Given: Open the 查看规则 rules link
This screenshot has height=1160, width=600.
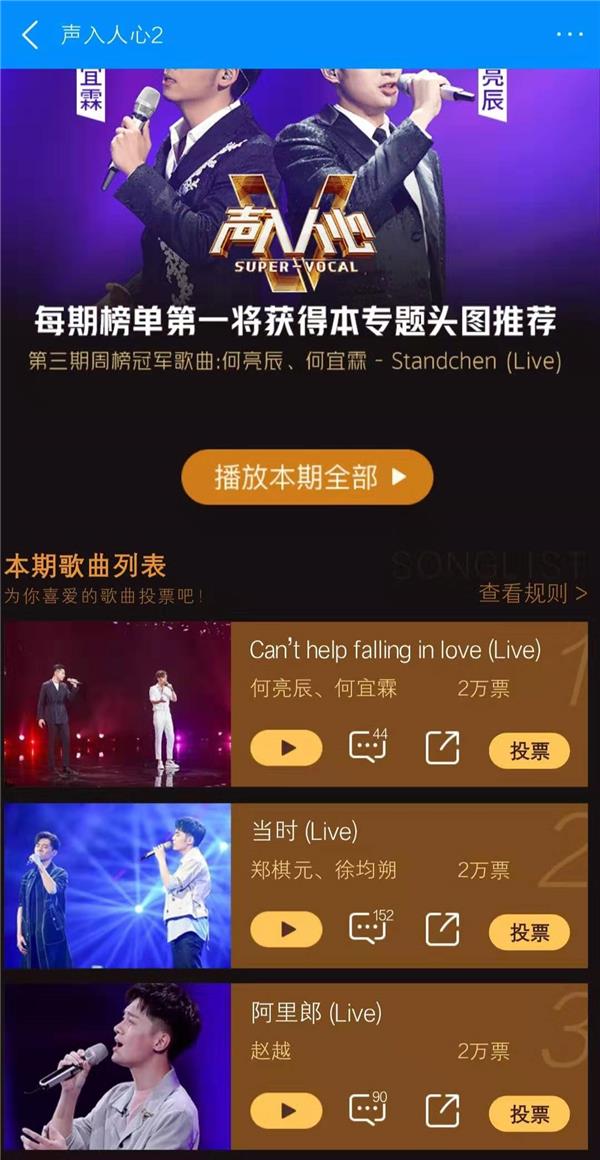Looking at the screenshot, I should (x=532, y=594).
